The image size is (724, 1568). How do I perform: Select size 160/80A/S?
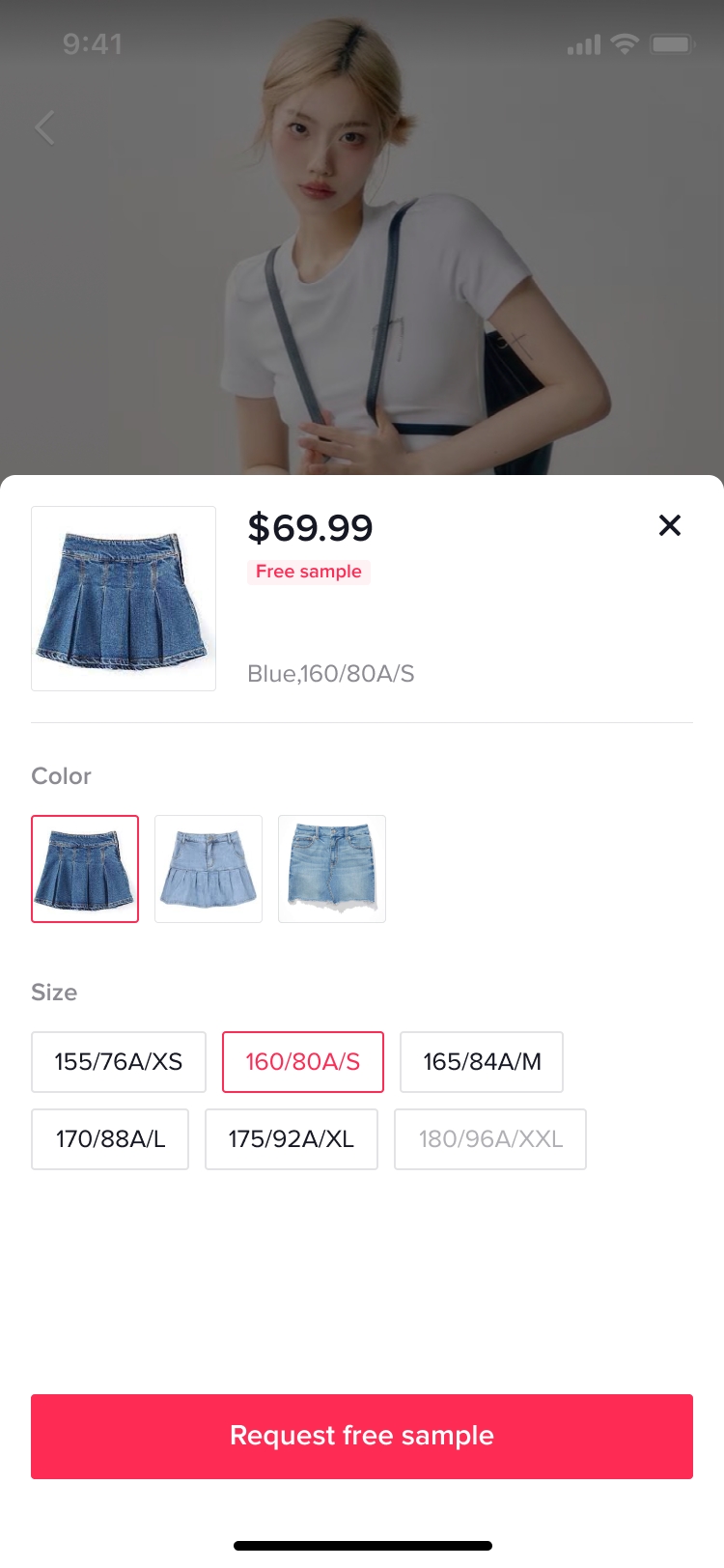[x=303, y=1062]
